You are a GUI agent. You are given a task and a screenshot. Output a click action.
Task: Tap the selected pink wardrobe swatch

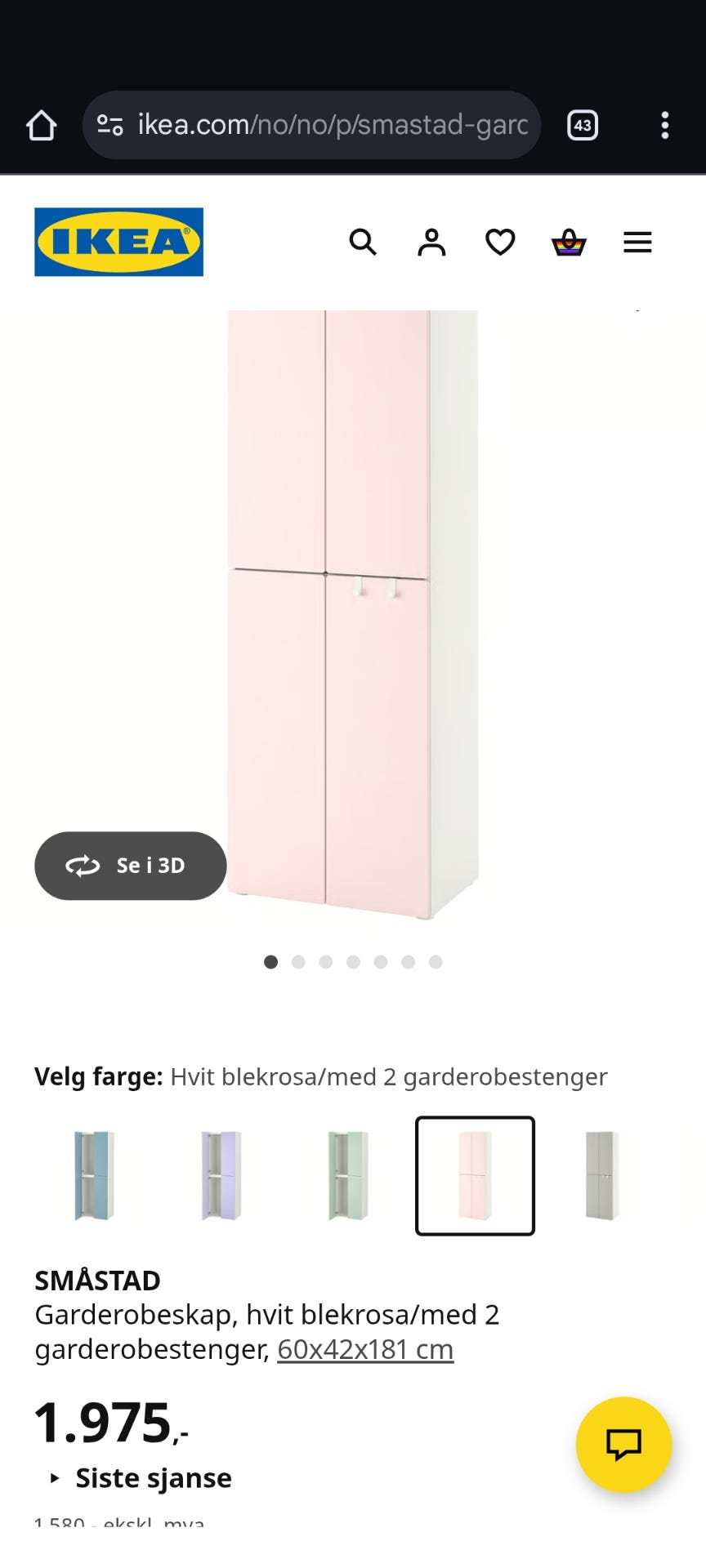pos(475,1176)
